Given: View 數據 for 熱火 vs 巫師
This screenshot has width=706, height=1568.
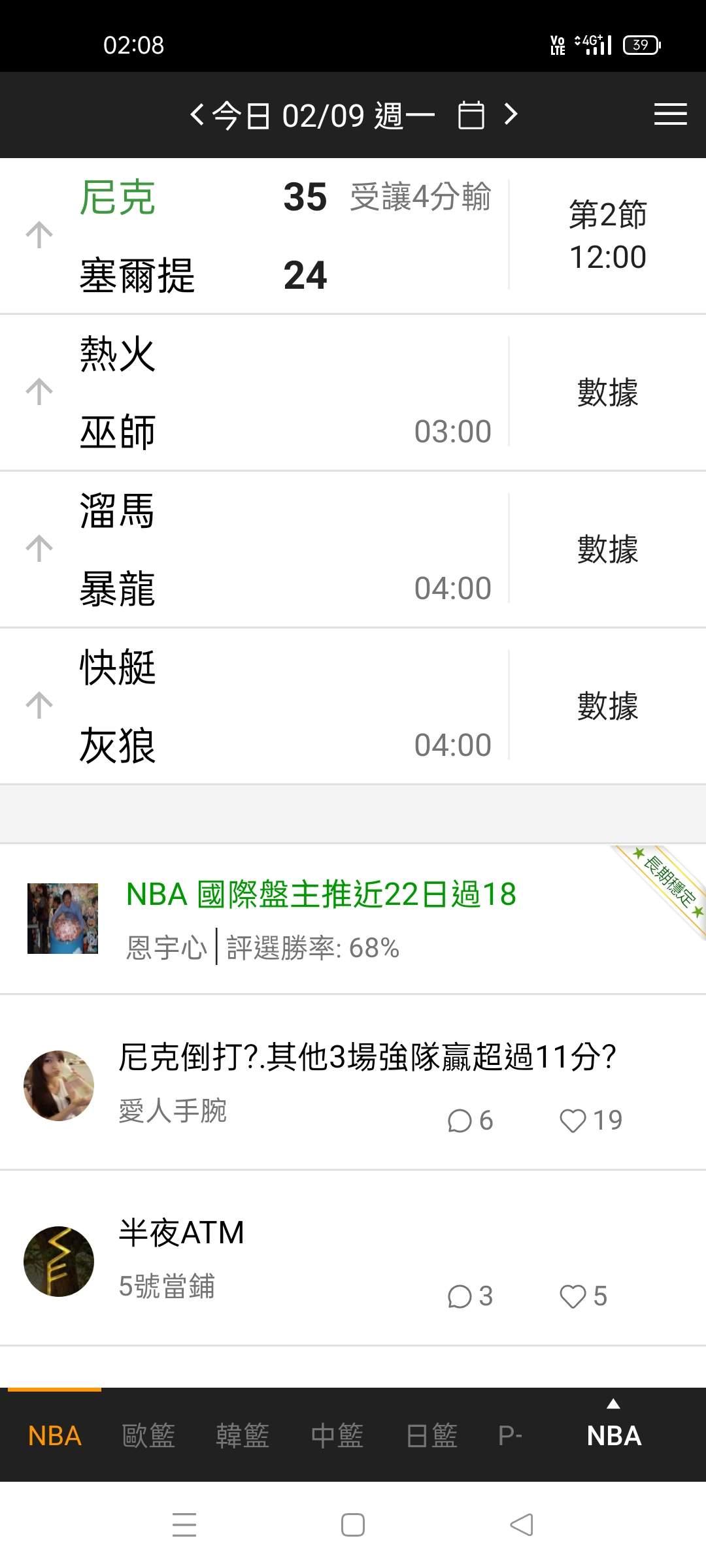Looking at the screenshot, I should [607, 393].
